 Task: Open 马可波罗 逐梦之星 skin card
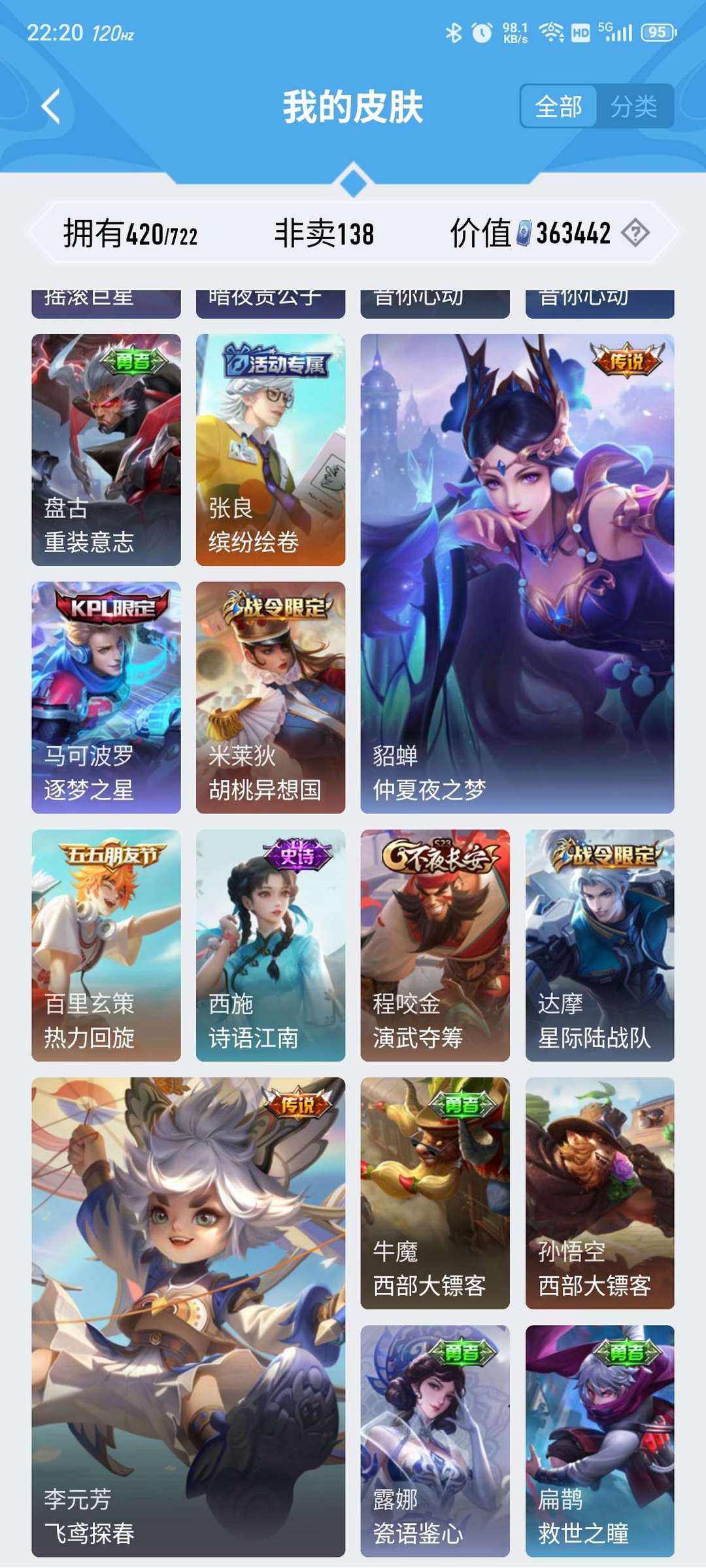(106, 697)
